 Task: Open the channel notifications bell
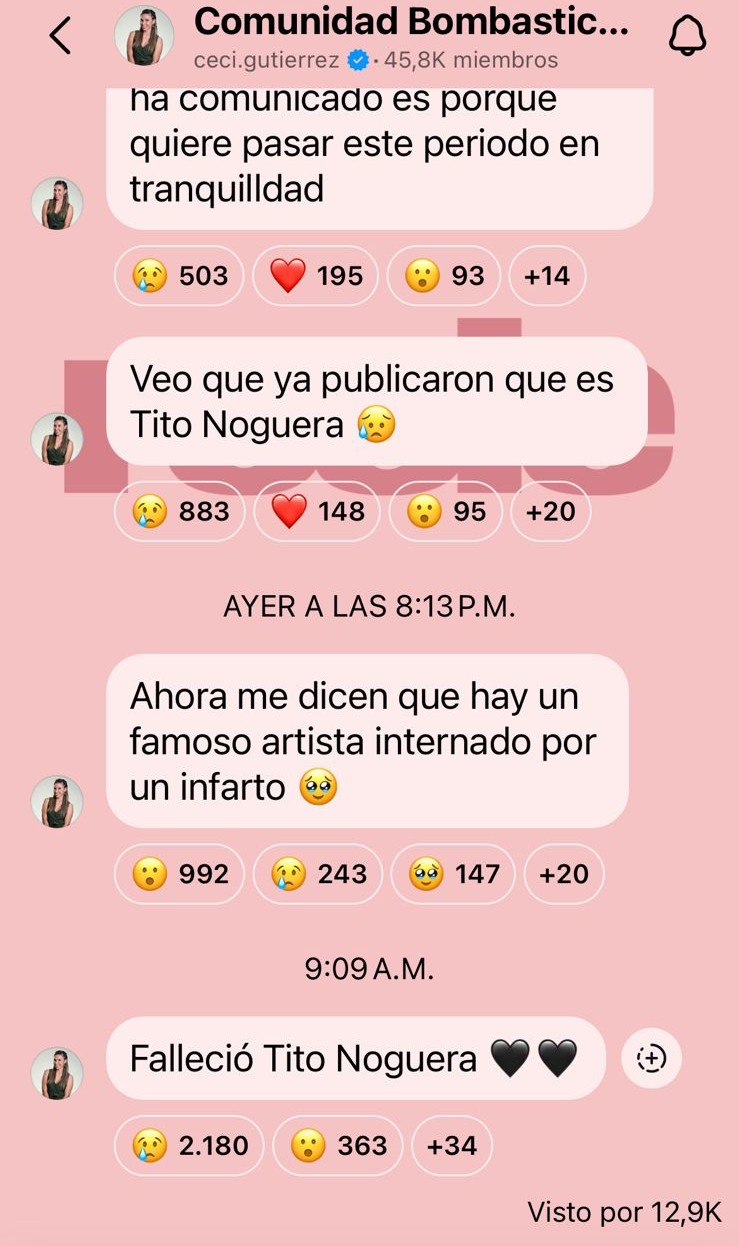pyautogui.click(x=686, y=37)
